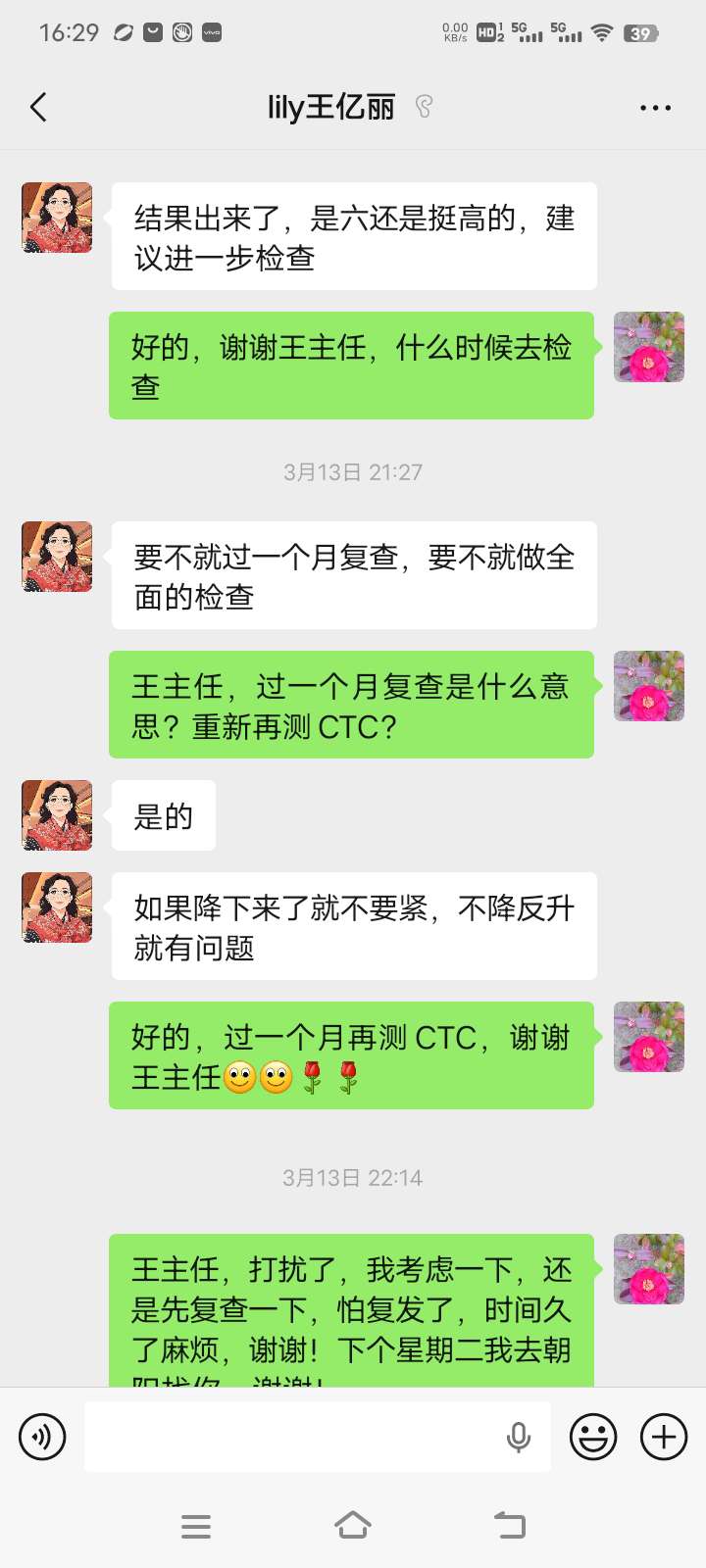Open lily王亿丽's avatar next to her message

pos(56,218)
